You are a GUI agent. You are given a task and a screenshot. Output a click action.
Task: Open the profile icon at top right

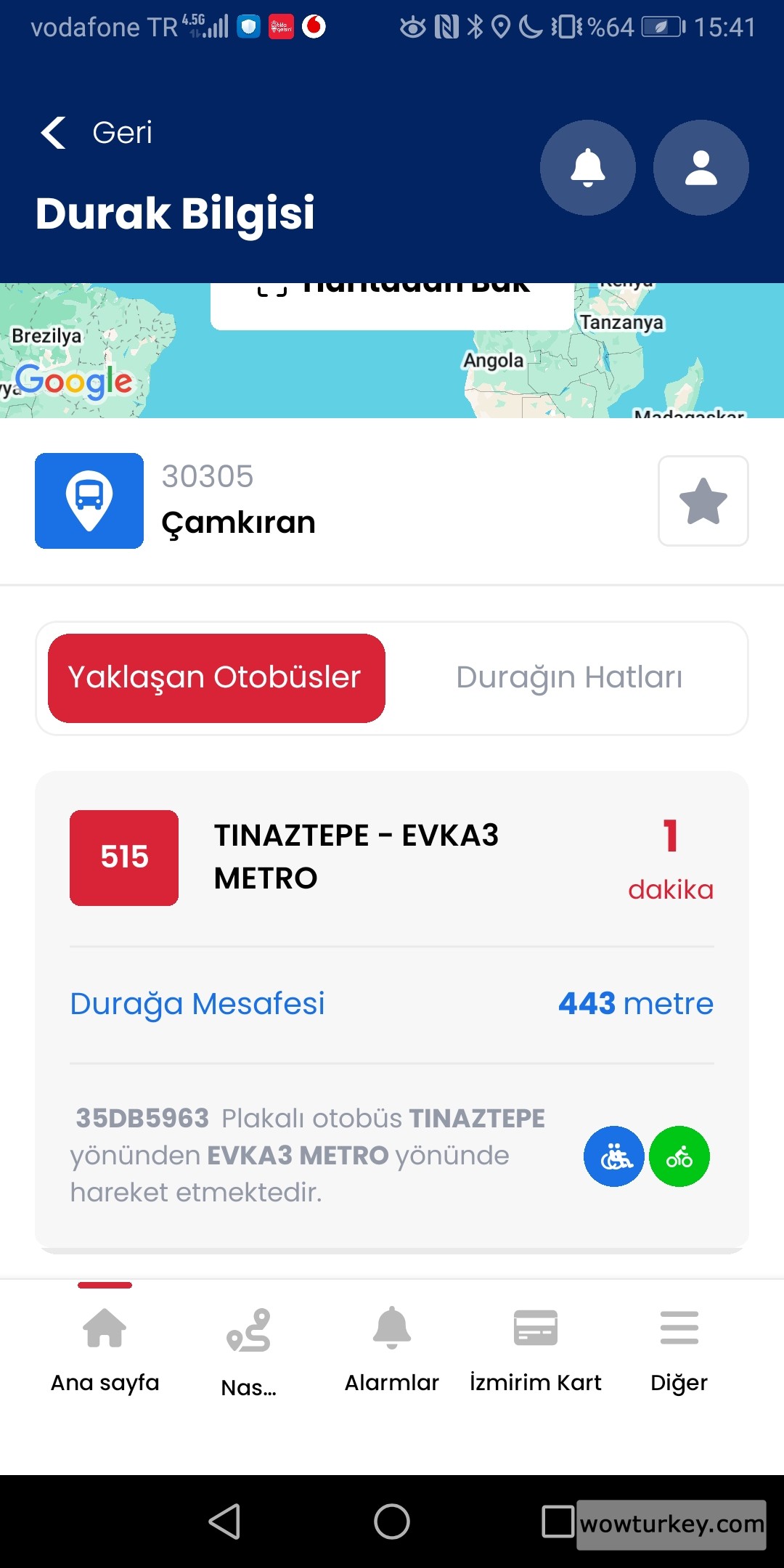[700, 167]
